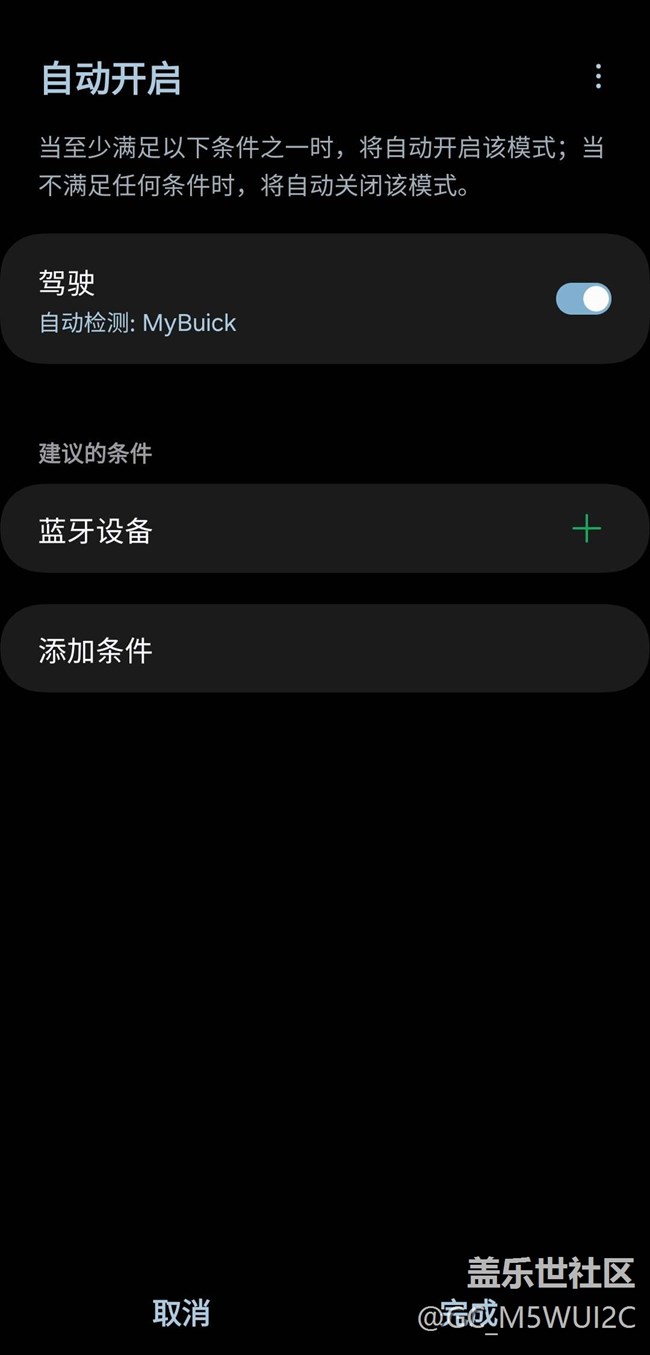Open the 驾驶 MyBuick condition settings
This screenshot has width=650, height=1355.
pos(250,300)
